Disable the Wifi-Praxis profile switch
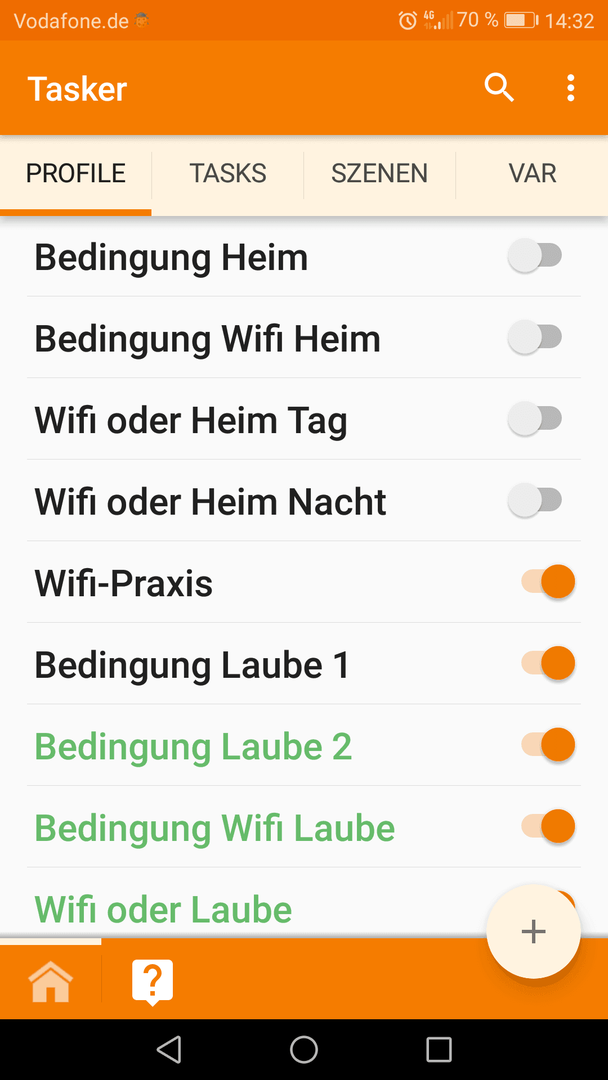The height and width of the screenshot is (1080, 608). point(548,582)
